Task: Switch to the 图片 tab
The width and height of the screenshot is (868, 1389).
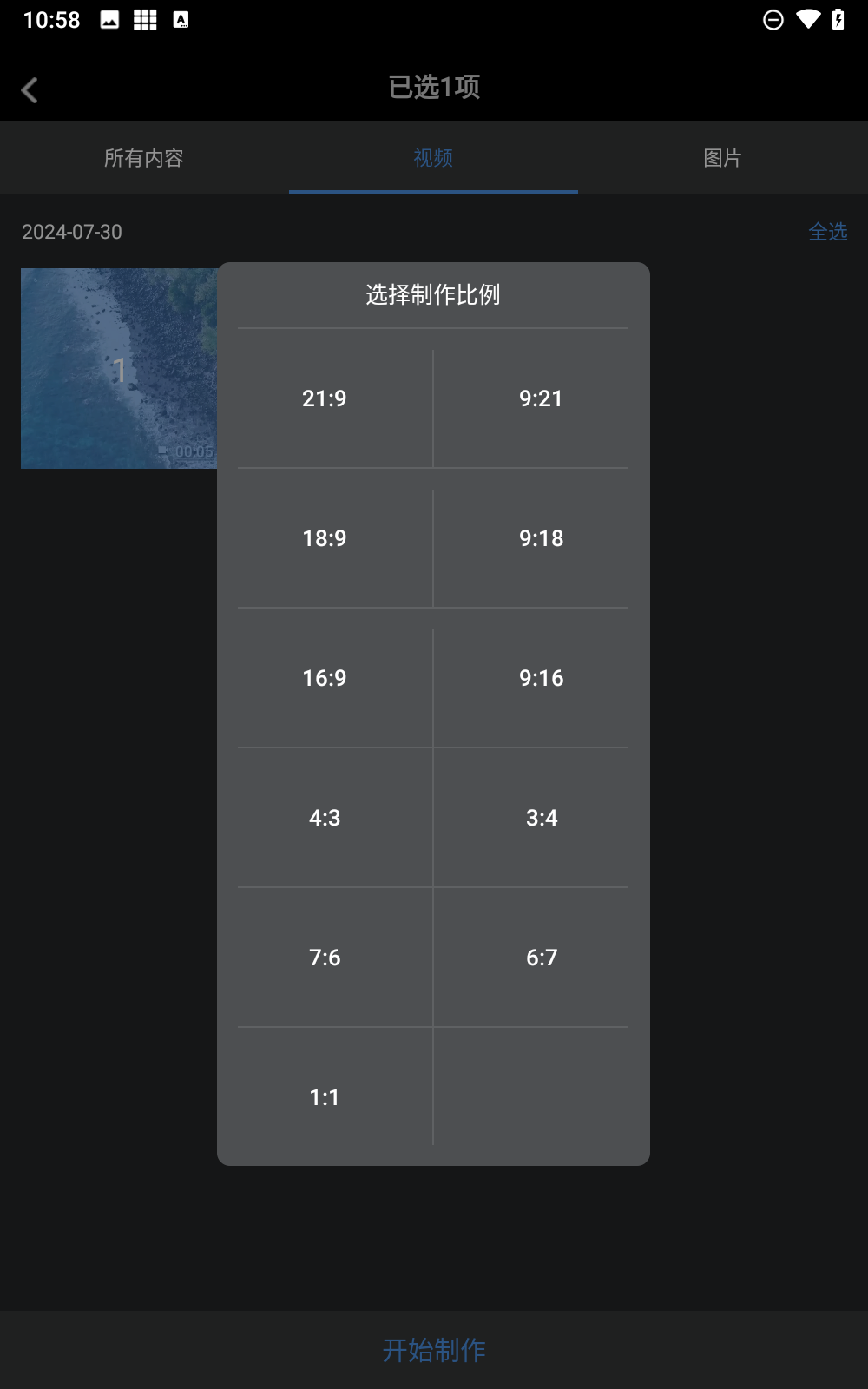Action: click(x=722, y=158)
